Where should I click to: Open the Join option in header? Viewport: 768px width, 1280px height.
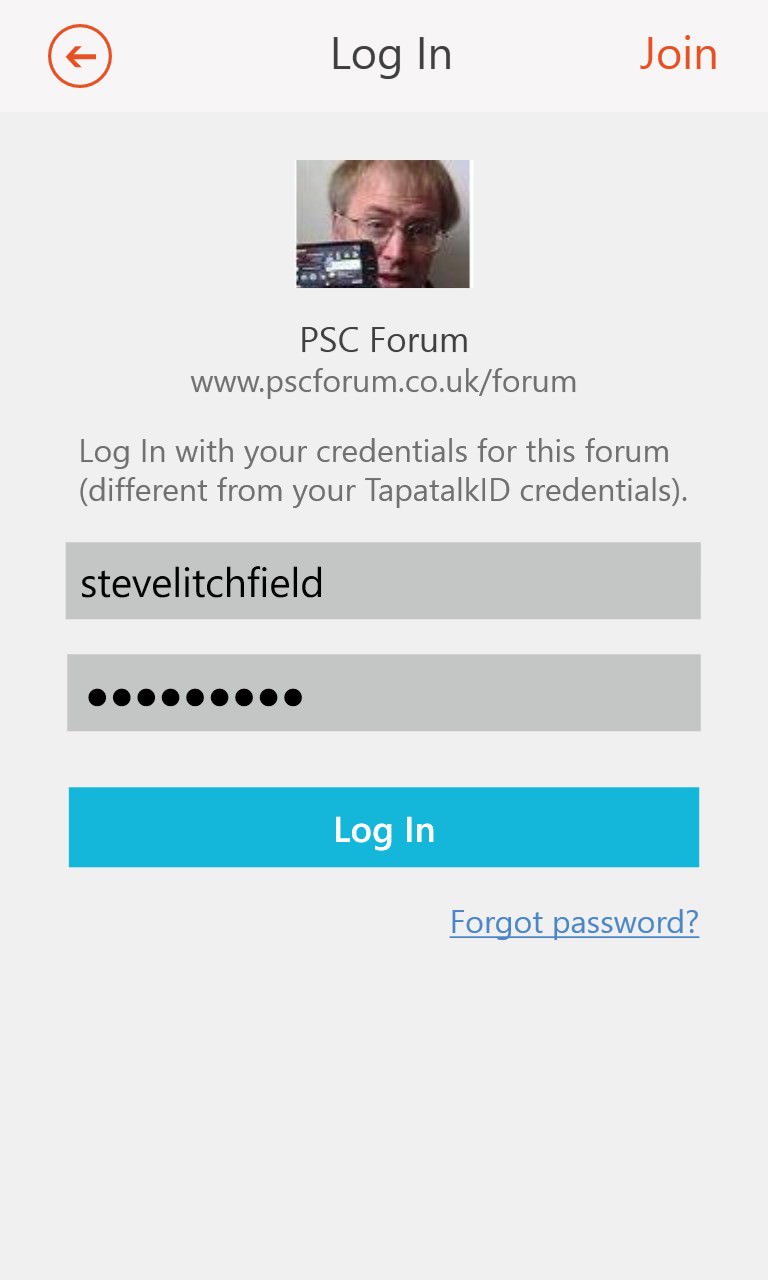679,54
